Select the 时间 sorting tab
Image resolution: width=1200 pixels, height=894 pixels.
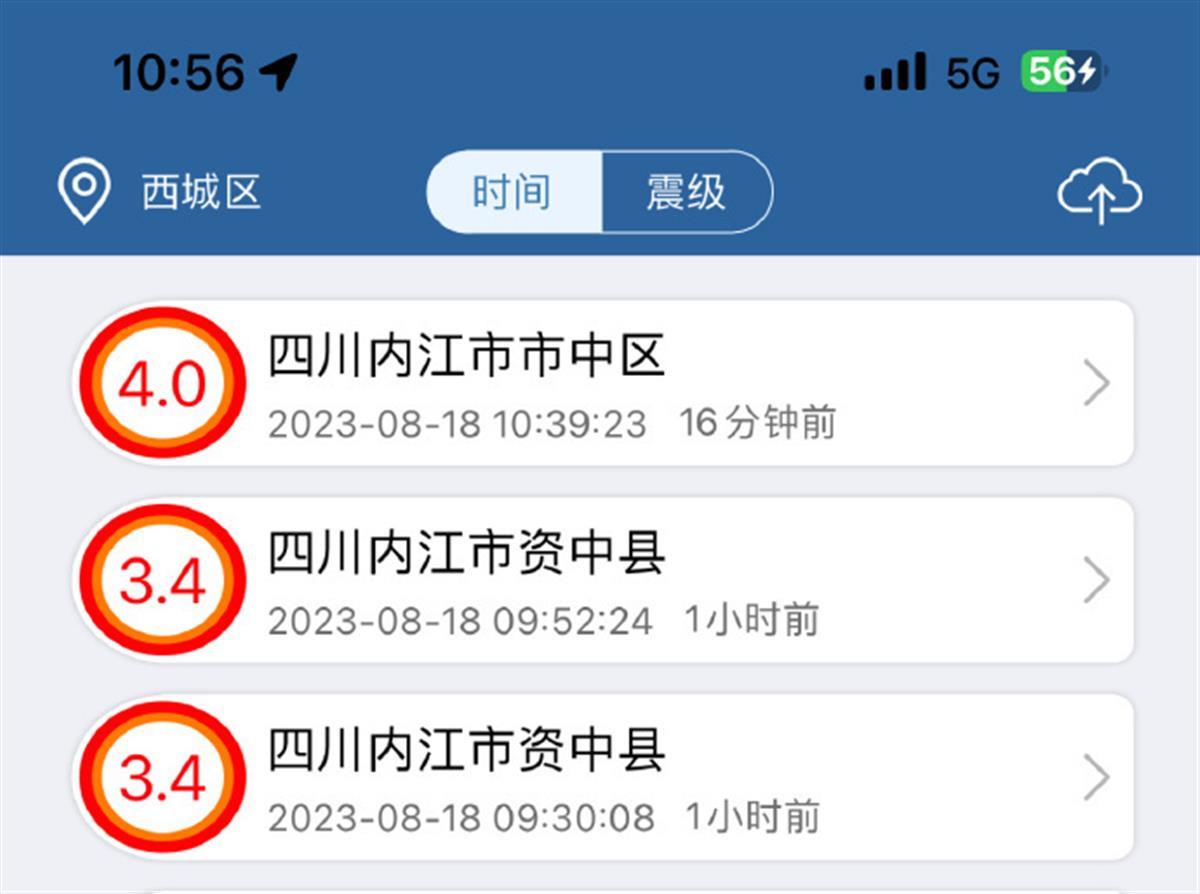pos(513,192)
